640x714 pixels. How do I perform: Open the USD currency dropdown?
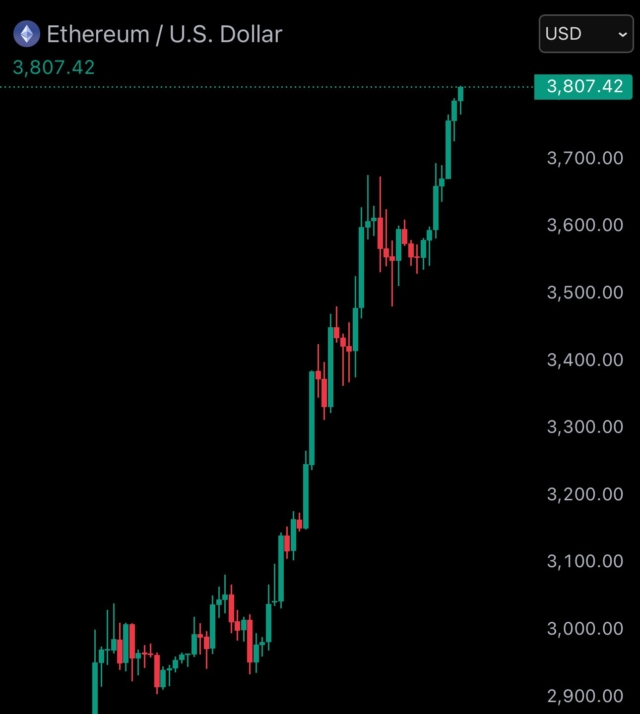pyautogui.click(x=585, y=34)
